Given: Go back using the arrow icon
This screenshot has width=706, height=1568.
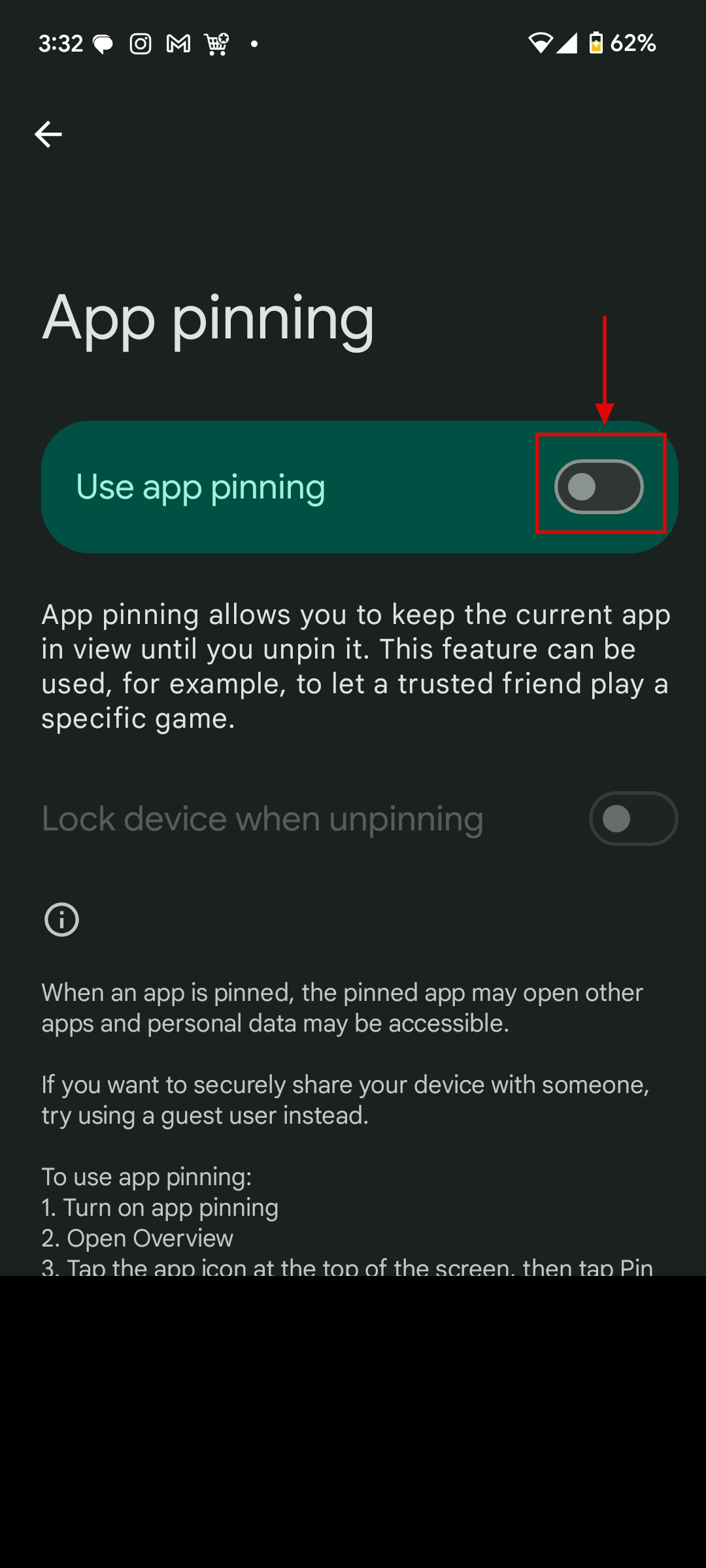Looking at the screenshot, I should point(48,135).
